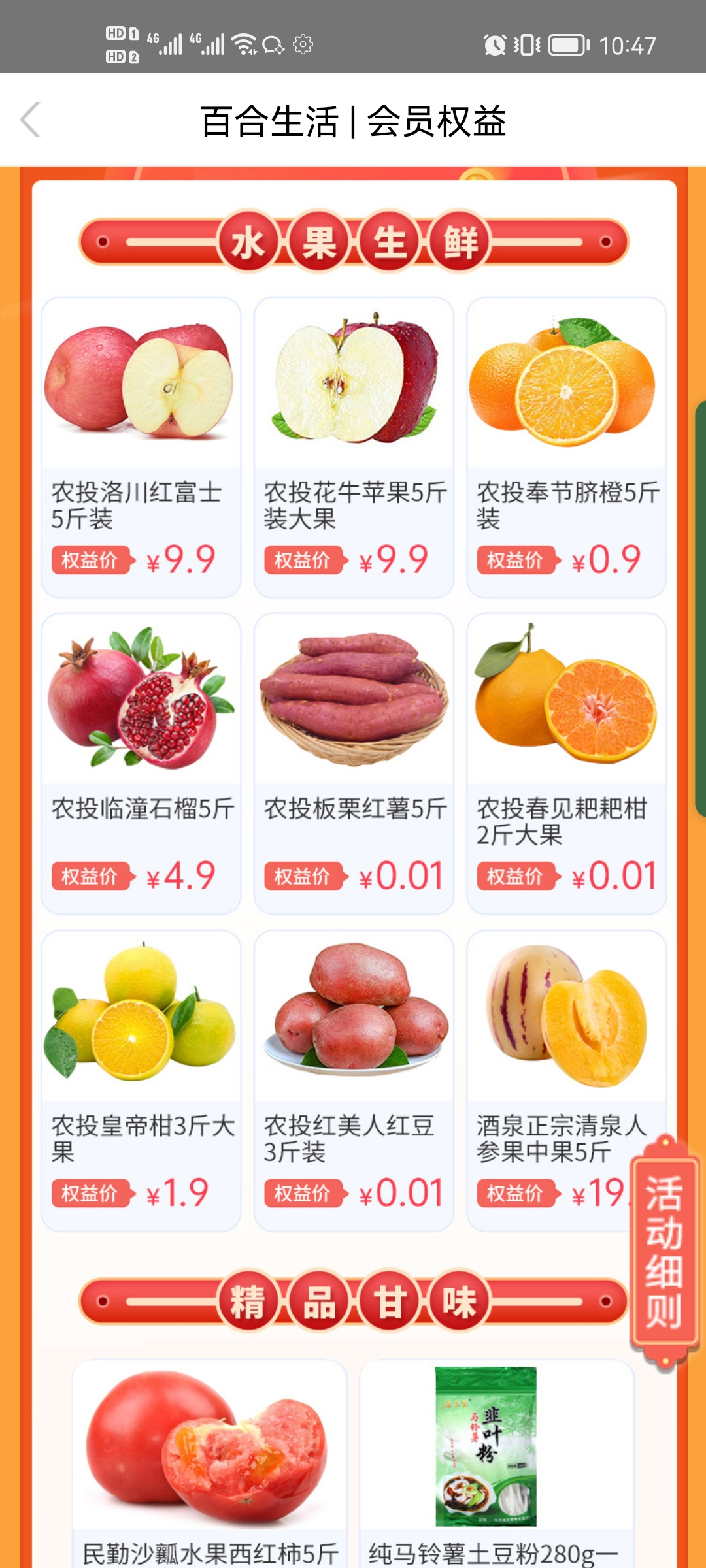Tap the back arrow on the title bar
Viewport: 706px width, 1568px height.
pyautogui.click(x=29, y=121)
